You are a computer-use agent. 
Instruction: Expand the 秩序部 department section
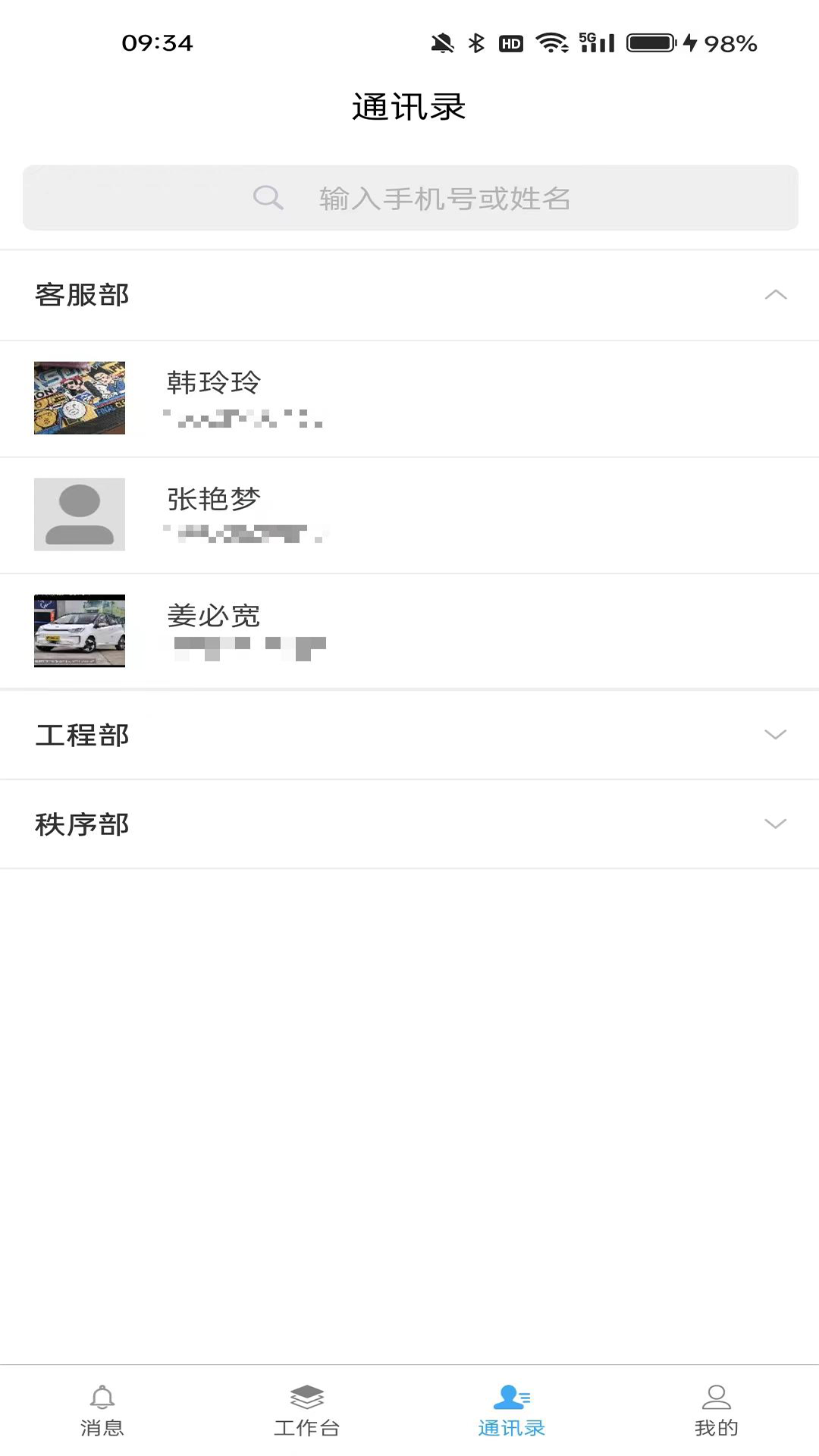(775, 824)
